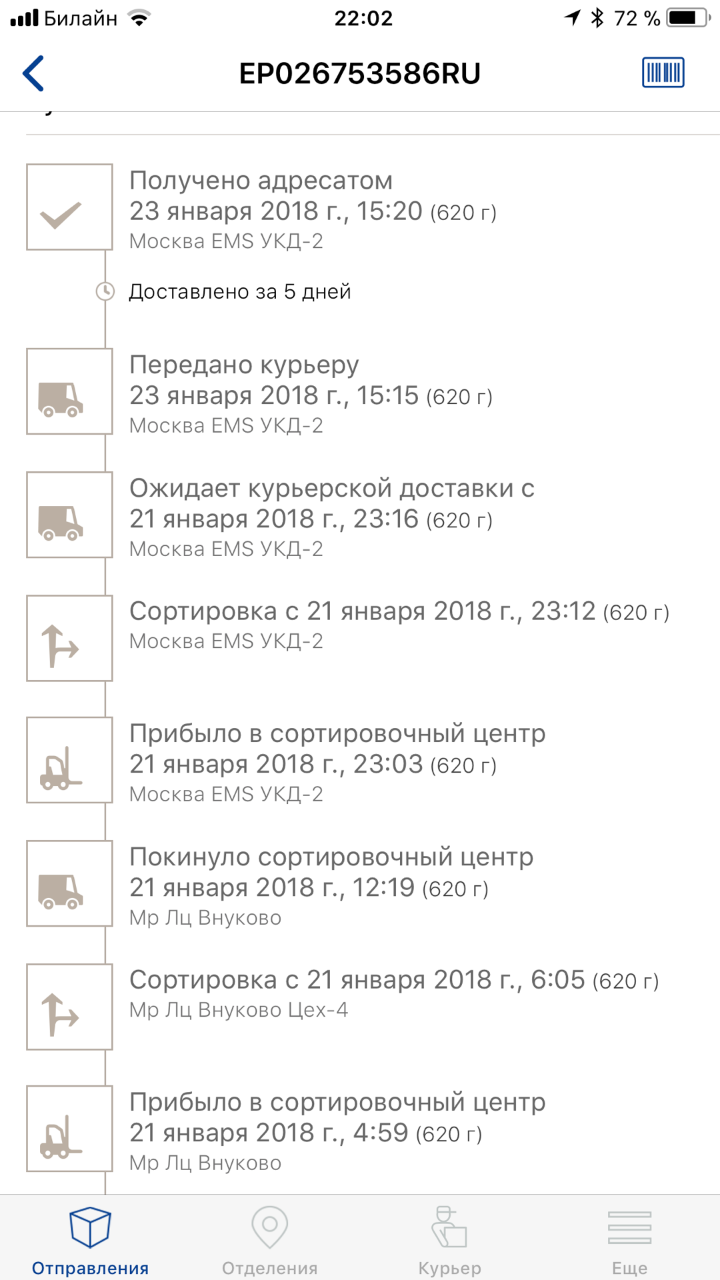
Task: Open the Курьер tab
Action: pos(449,1240)
